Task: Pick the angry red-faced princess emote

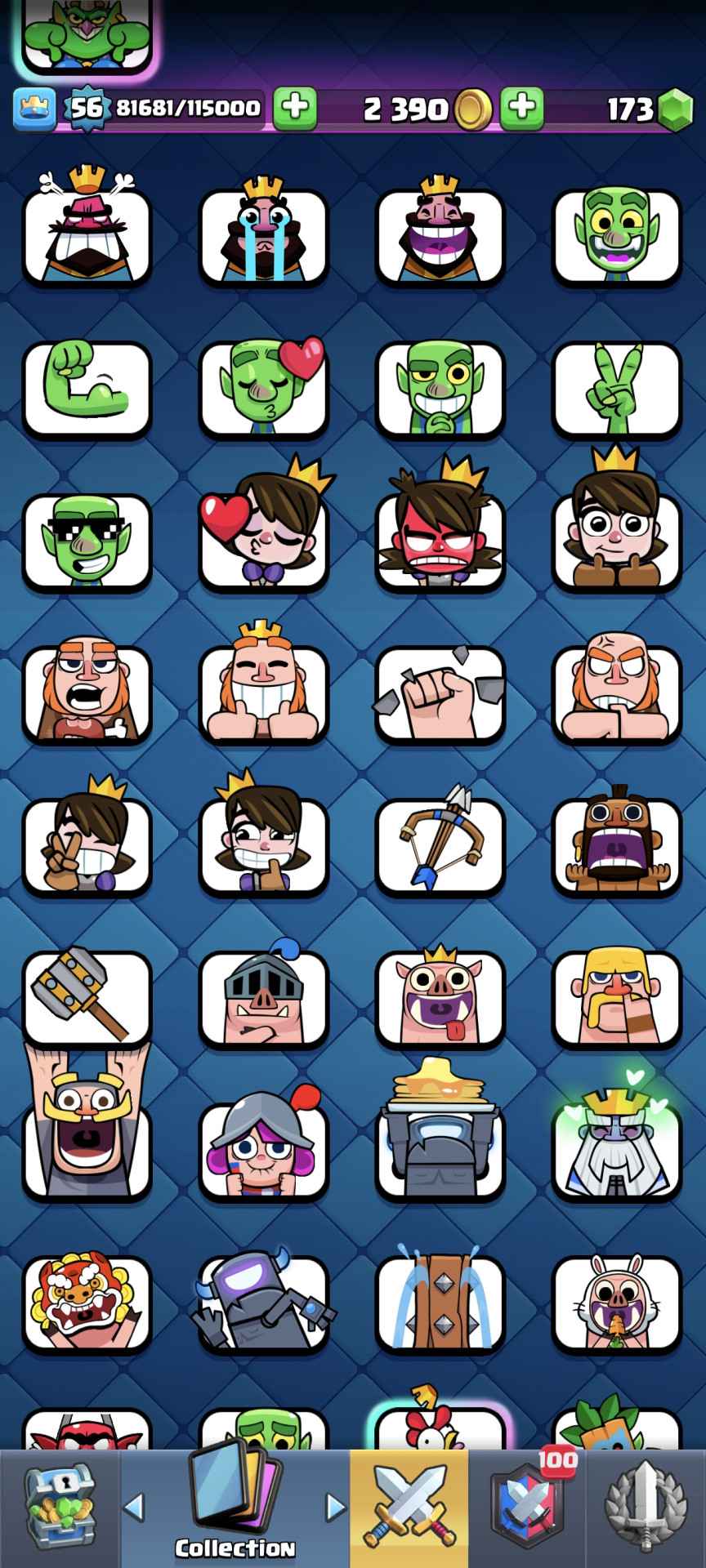Action: (440, 539)
